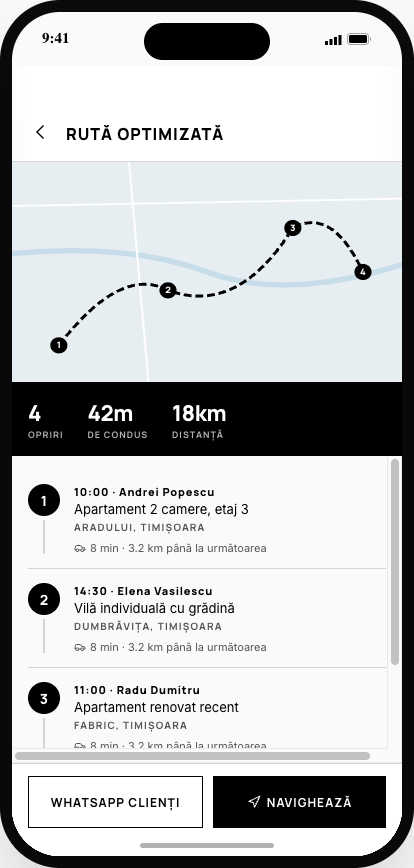The image size is (414, 868).
Task: Open Radu Dumitru's 11:00 stop
Action: click(x=207, y=709)
